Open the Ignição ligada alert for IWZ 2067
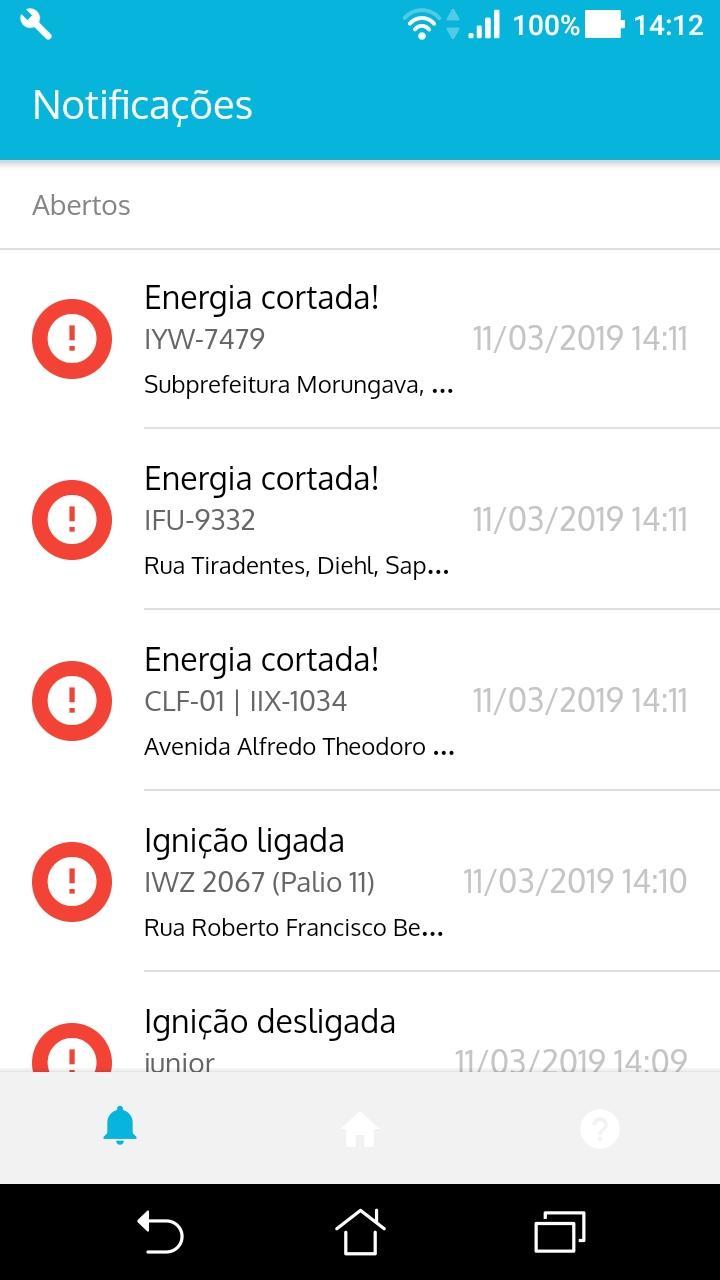The image size is (720, 1280). point(360,882)
